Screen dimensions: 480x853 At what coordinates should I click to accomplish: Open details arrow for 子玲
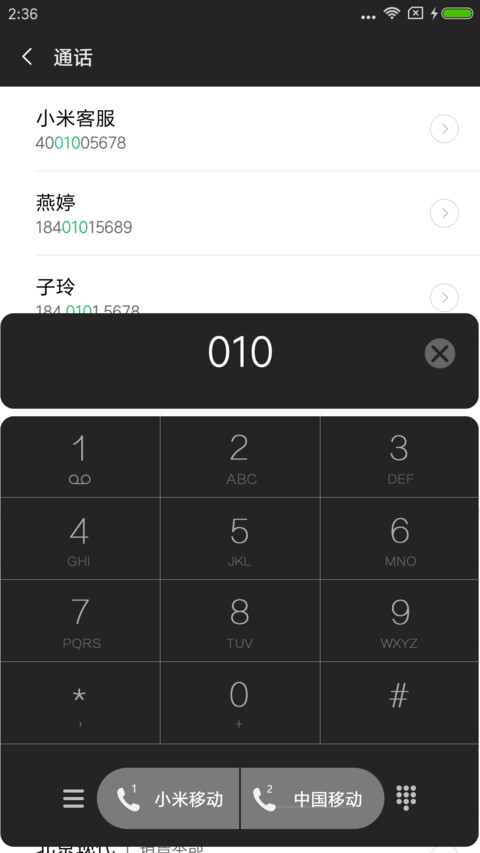coord(444,298)
